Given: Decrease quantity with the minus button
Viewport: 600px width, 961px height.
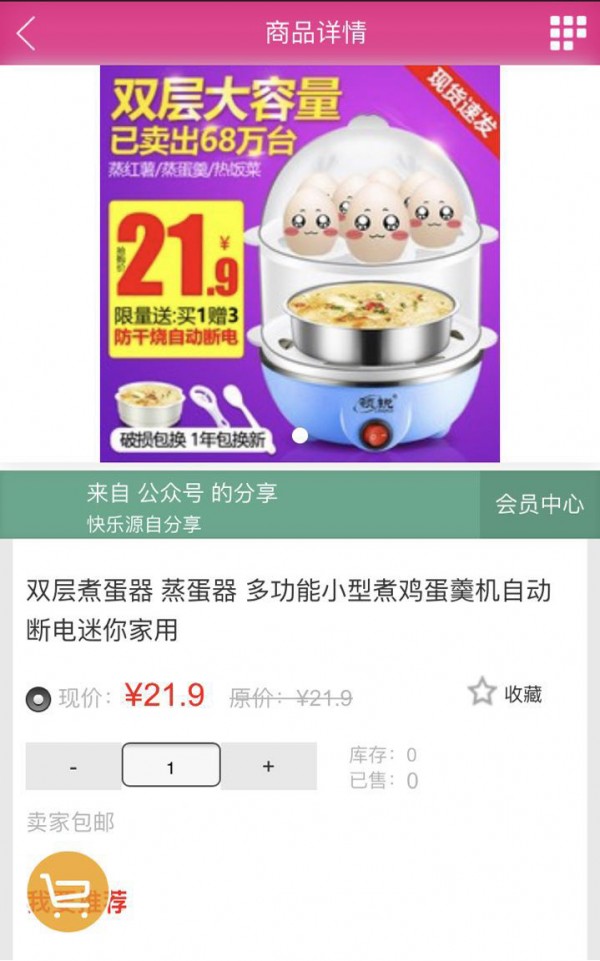Looking at the screenshot, I should tap(74, 767).
